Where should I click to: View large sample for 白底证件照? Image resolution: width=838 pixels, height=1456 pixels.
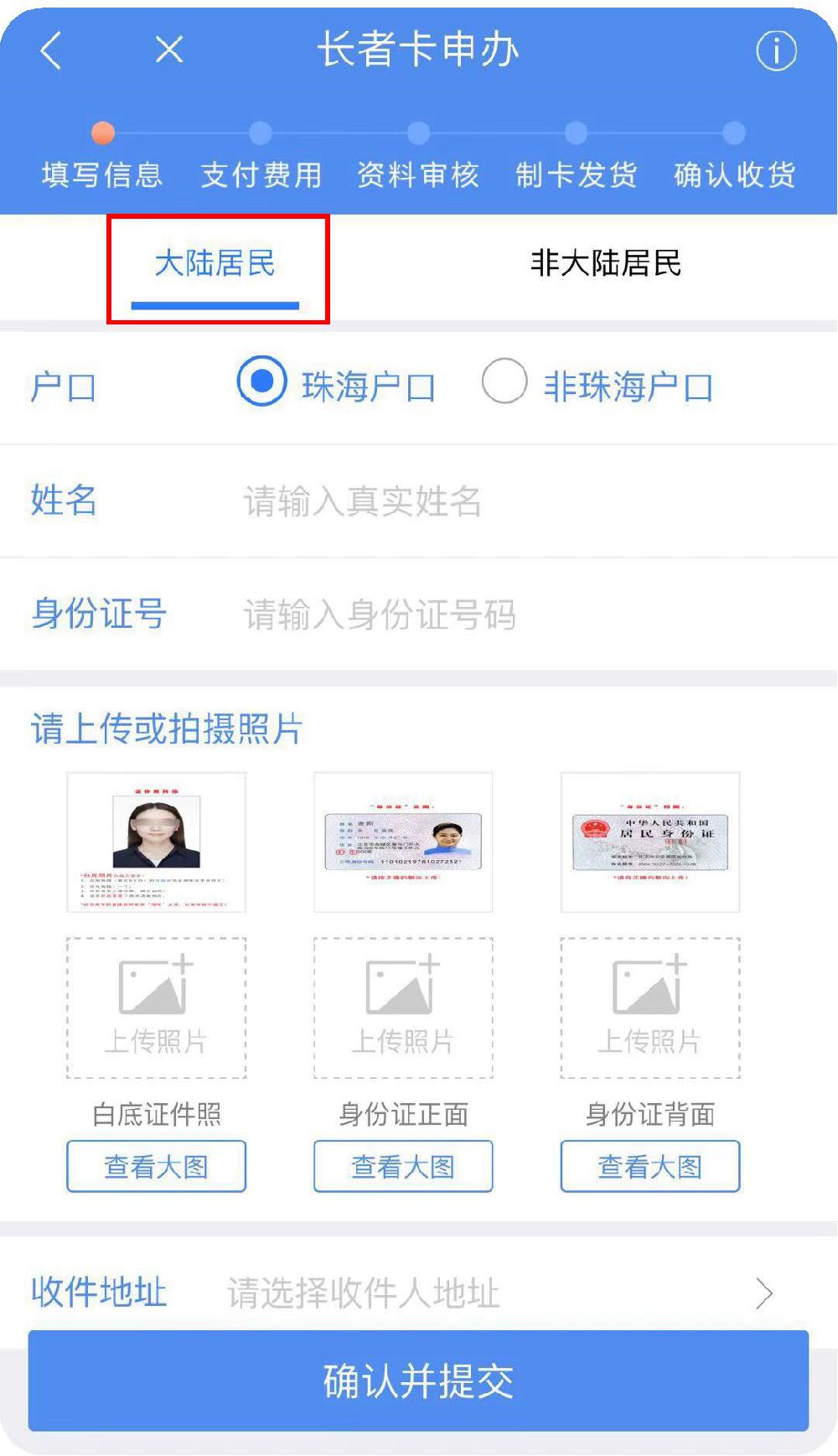[156, 1166]
